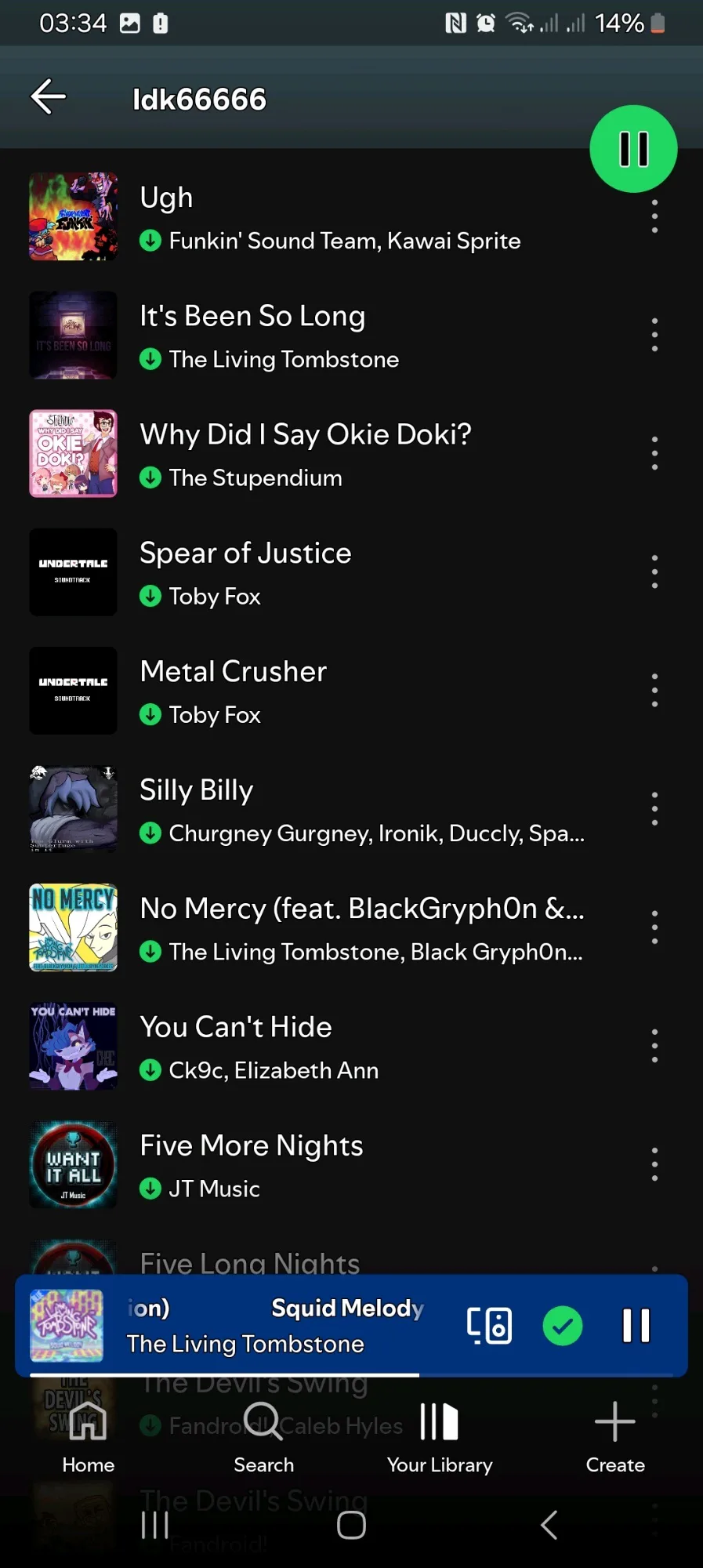Pause the playlist with the green button
Image resolution: width=703 pixels, height=1568 pixels.
[x=633, y=149]
